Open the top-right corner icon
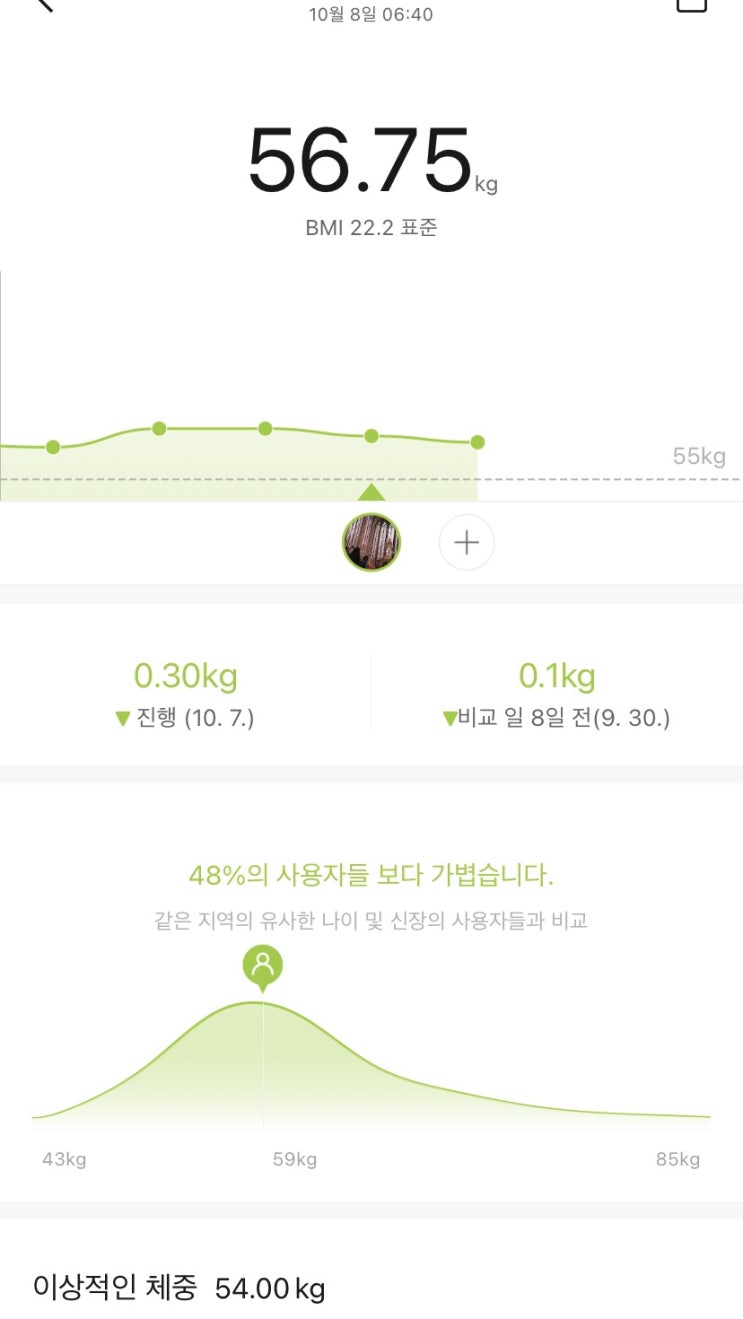This screenshot has width=743, height=1319. 691,4
